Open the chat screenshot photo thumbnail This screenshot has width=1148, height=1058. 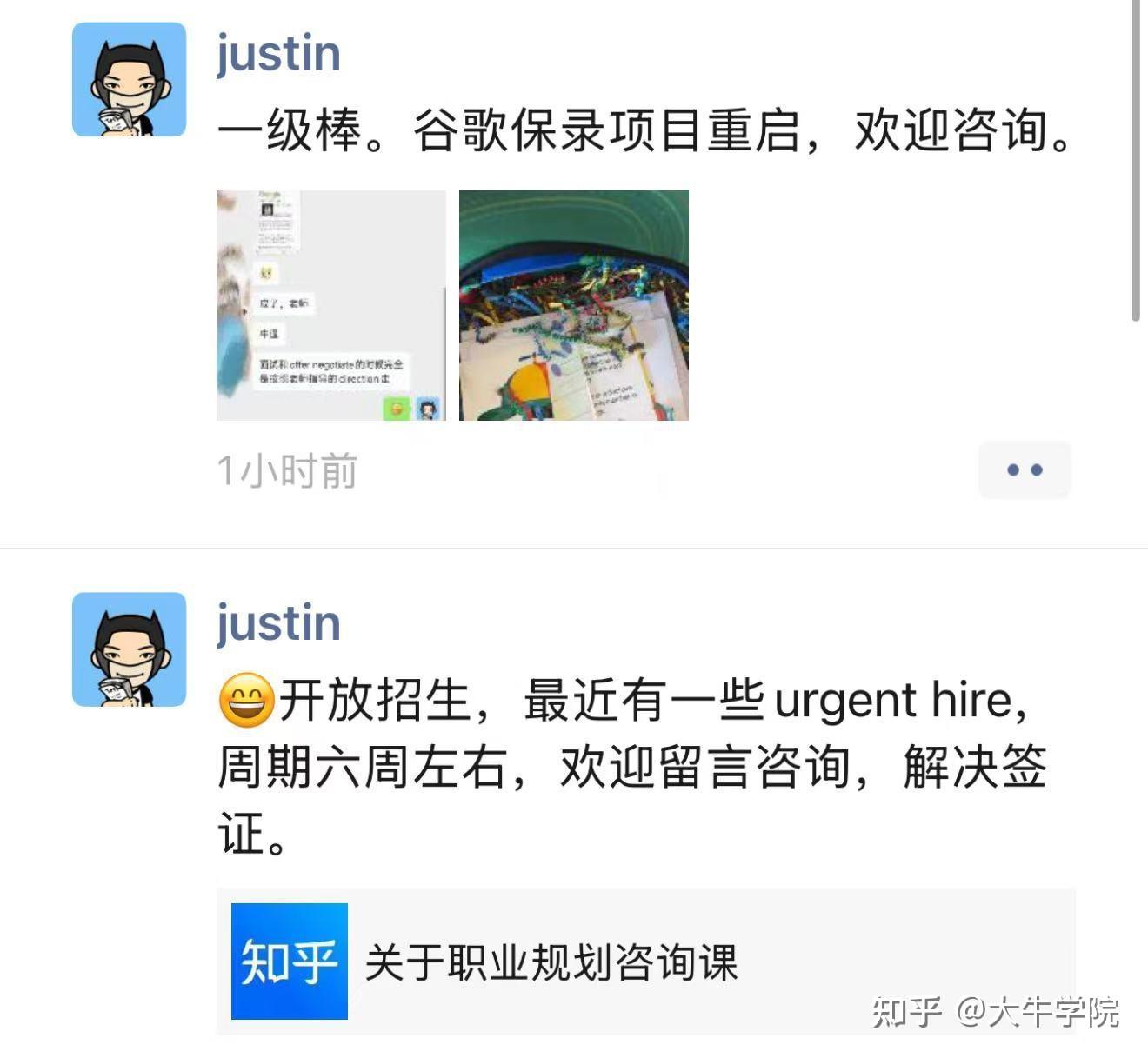(330, 305)
